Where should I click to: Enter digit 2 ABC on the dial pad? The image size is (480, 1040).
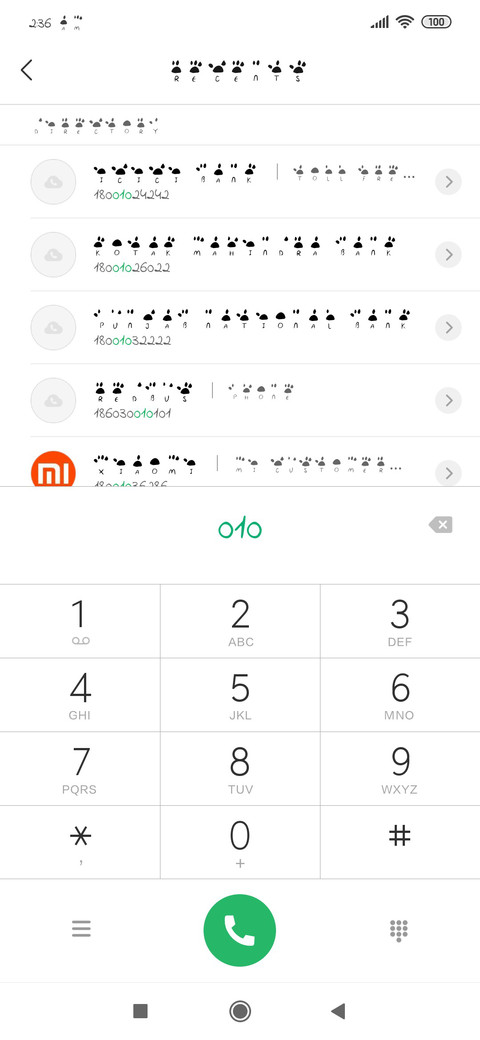(240, 621)
